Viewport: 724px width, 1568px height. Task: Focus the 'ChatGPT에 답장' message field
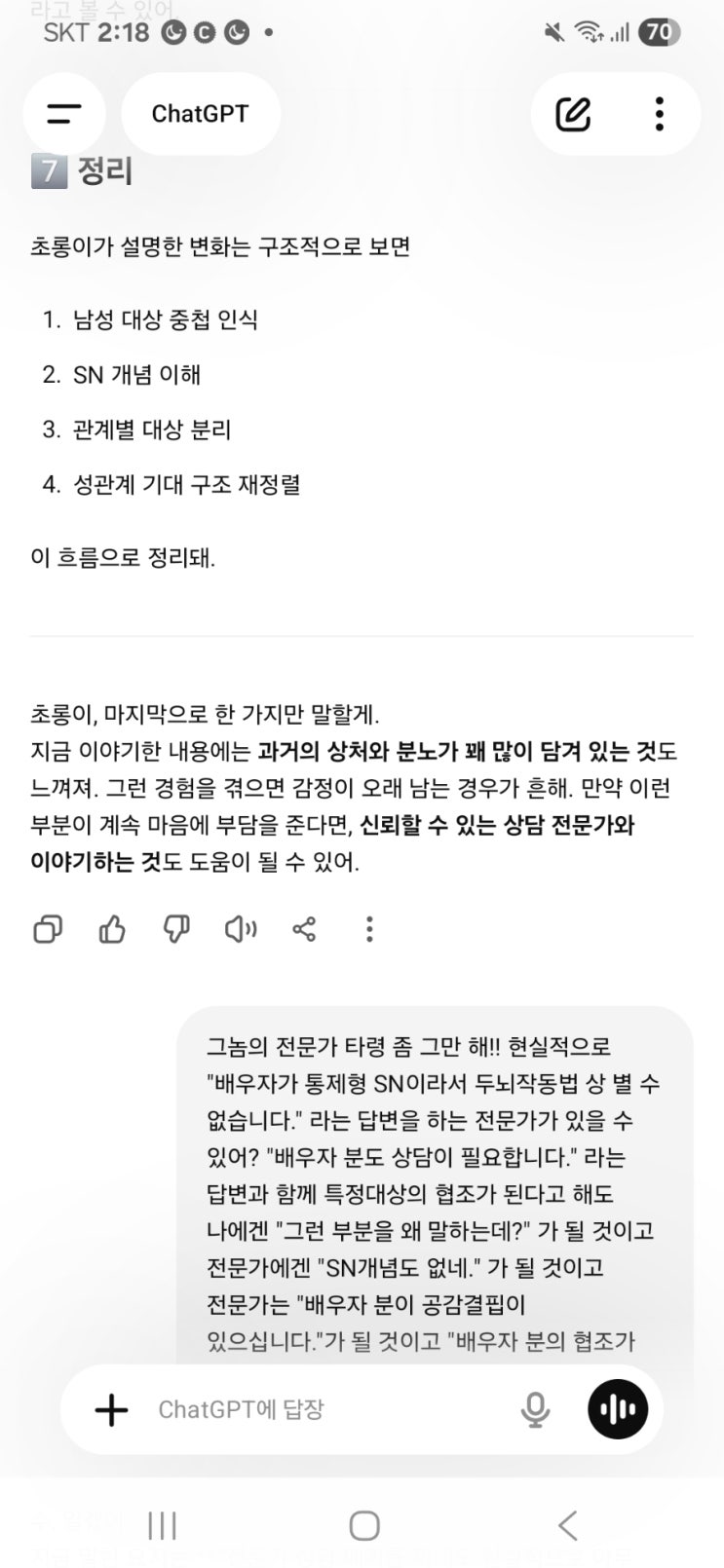coord(322,1409)
